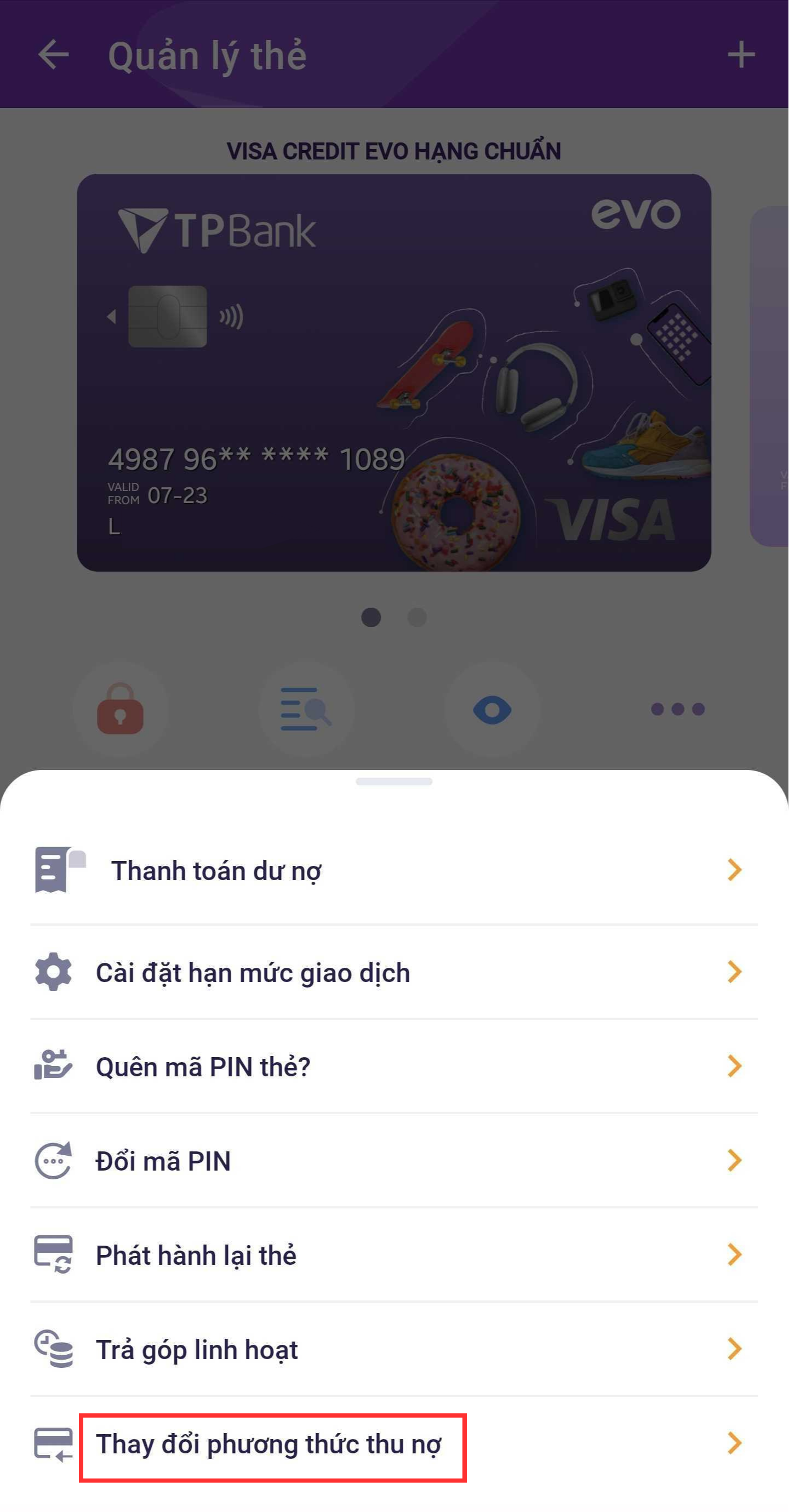
Task: Open the three-dot more options
Action: pyautogui.click(x=677, y=709)
